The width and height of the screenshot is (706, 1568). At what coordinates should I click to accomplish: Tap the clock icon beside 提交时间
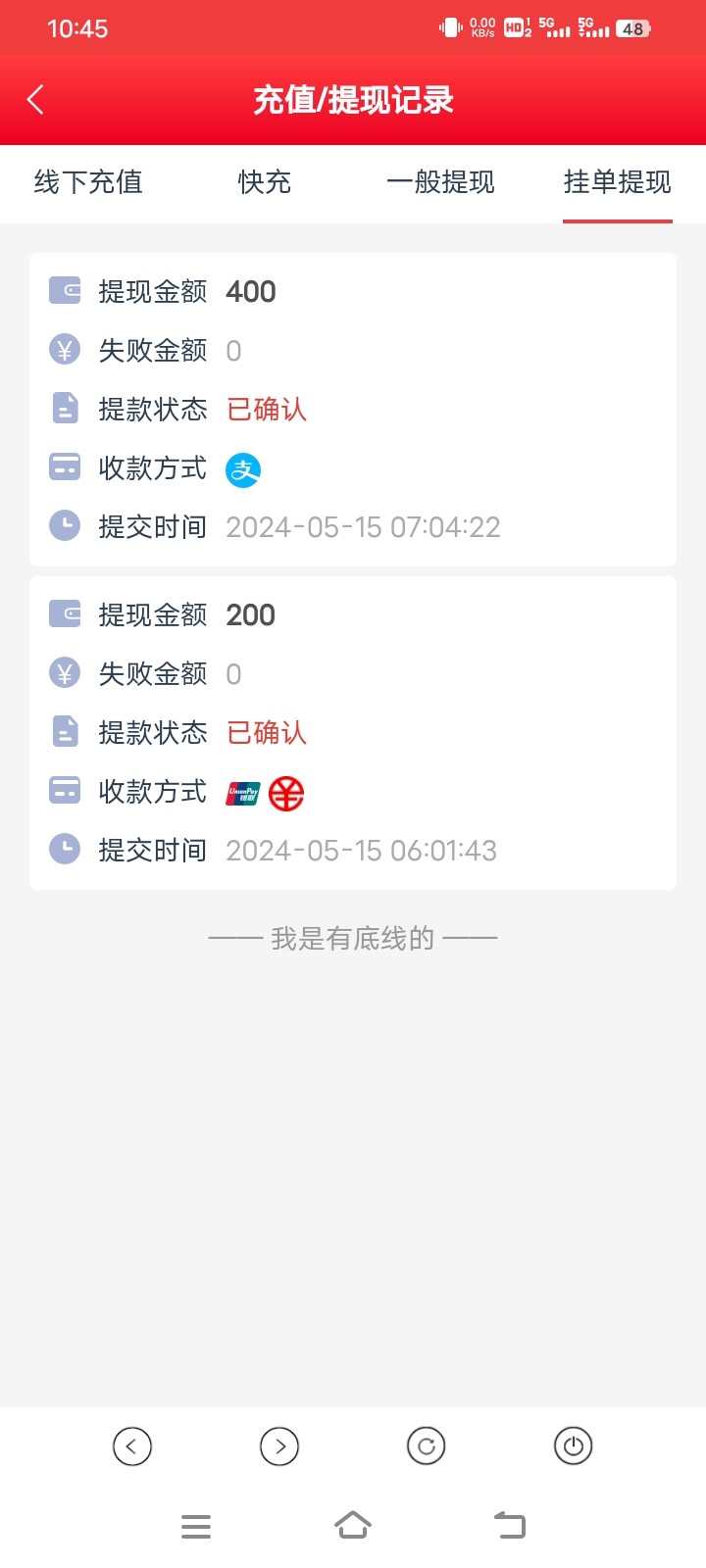point(64,525)
